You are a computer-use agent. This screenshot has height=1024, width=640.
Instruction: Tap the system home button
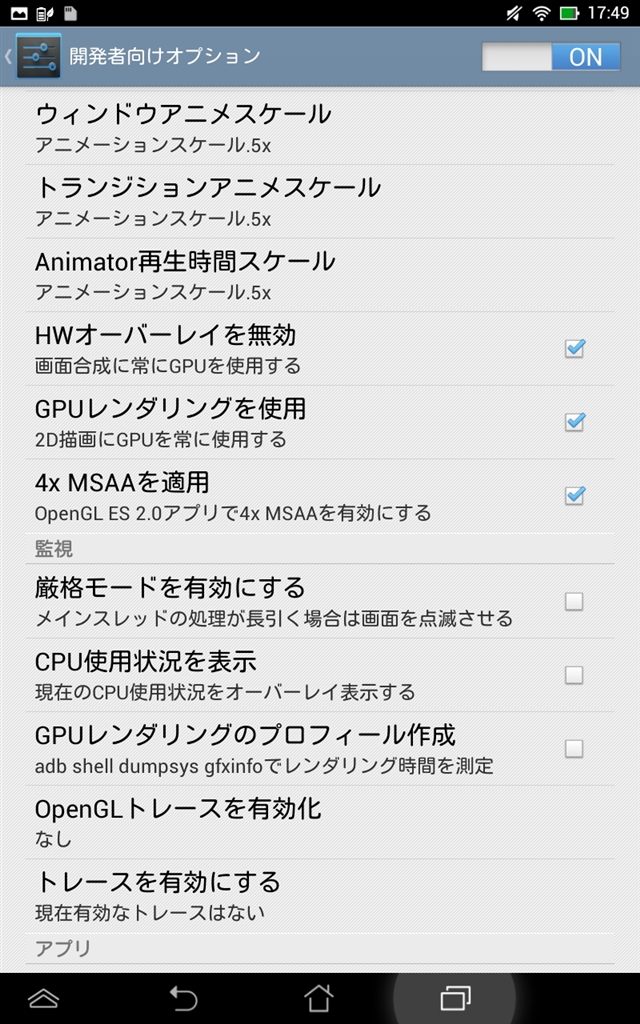318,997
